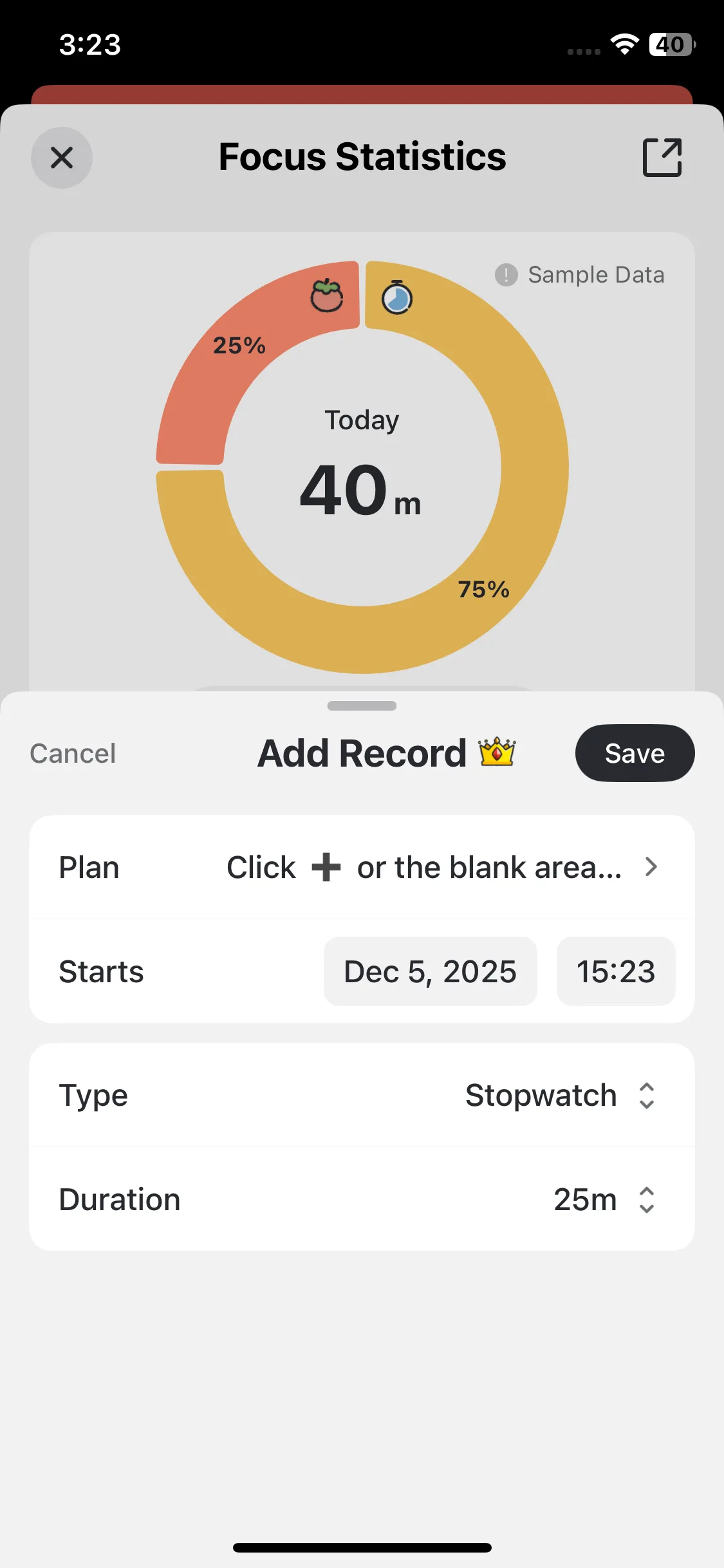
Task: Edit the start time 15:23
Action: [x=615, y=971]
